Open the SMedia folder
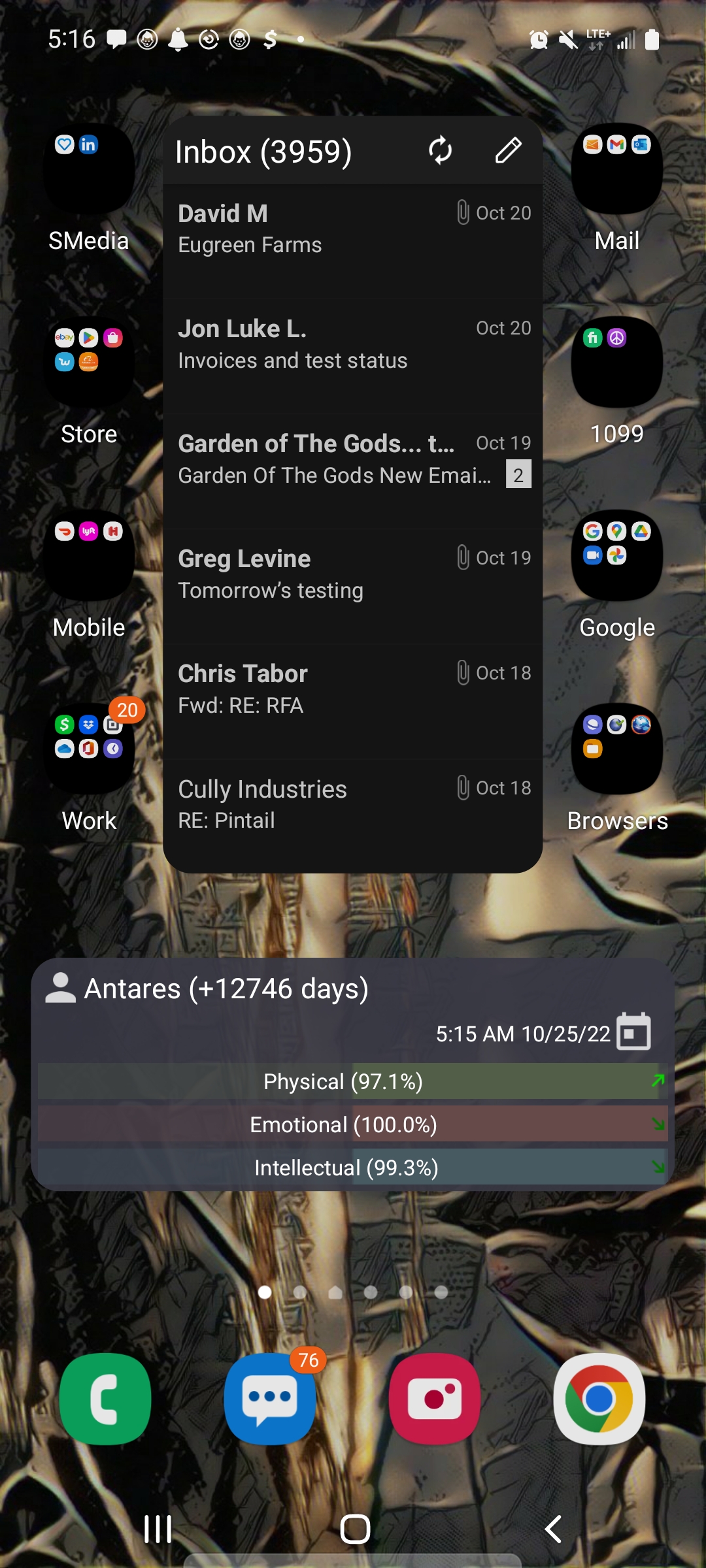706x1568 pixels. click(89, 169)
